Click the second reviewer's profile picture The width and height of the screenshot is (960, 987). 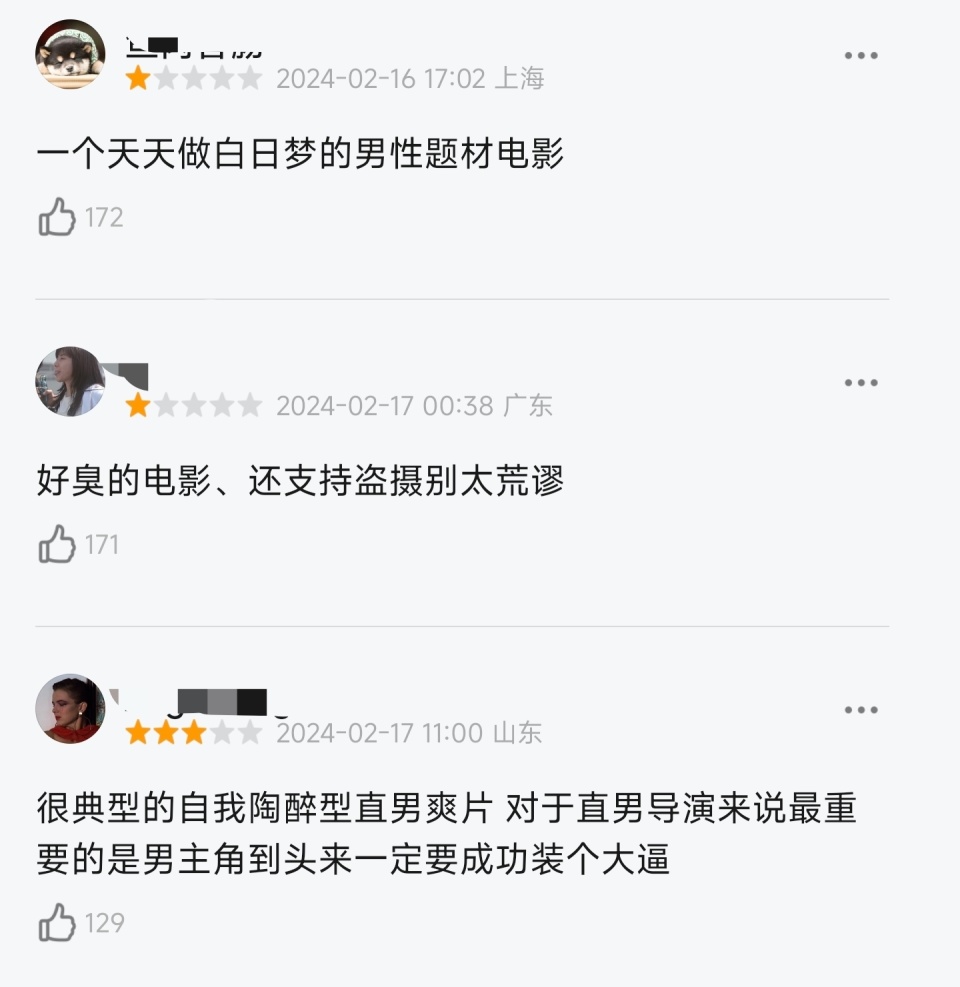click(71, 382)
